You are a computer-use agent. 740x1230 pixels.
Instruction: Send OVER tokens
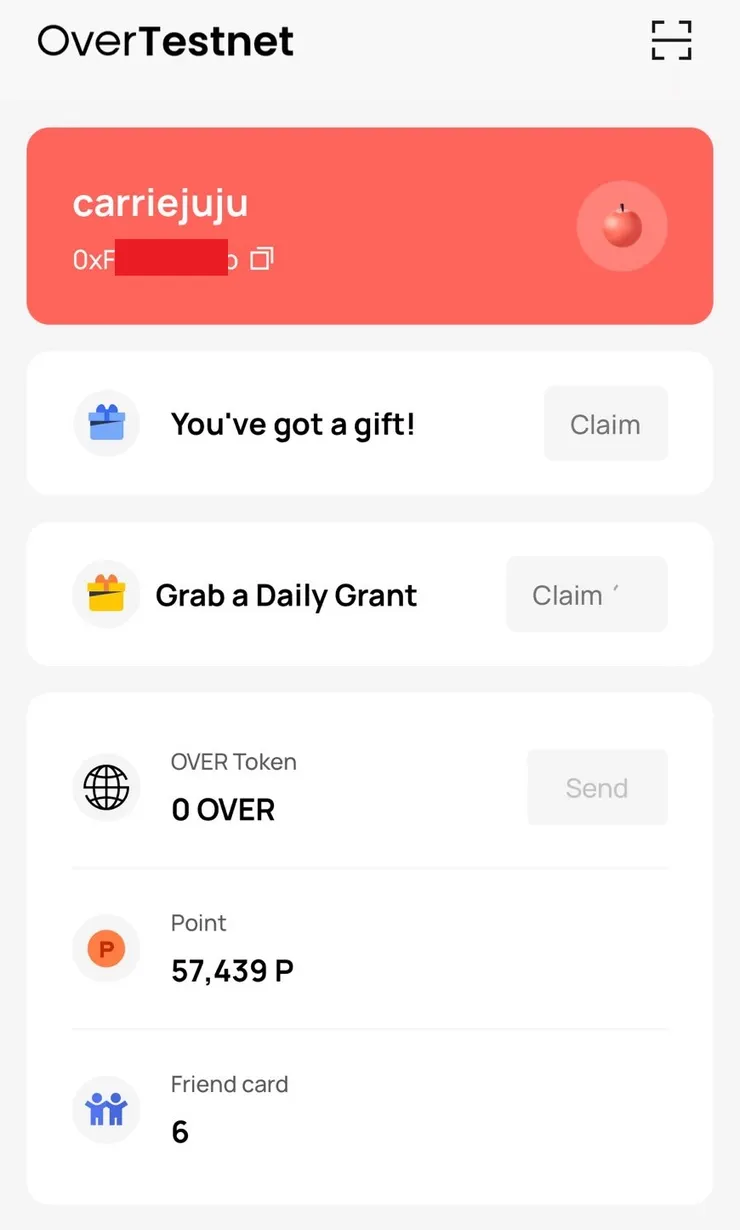597,788
